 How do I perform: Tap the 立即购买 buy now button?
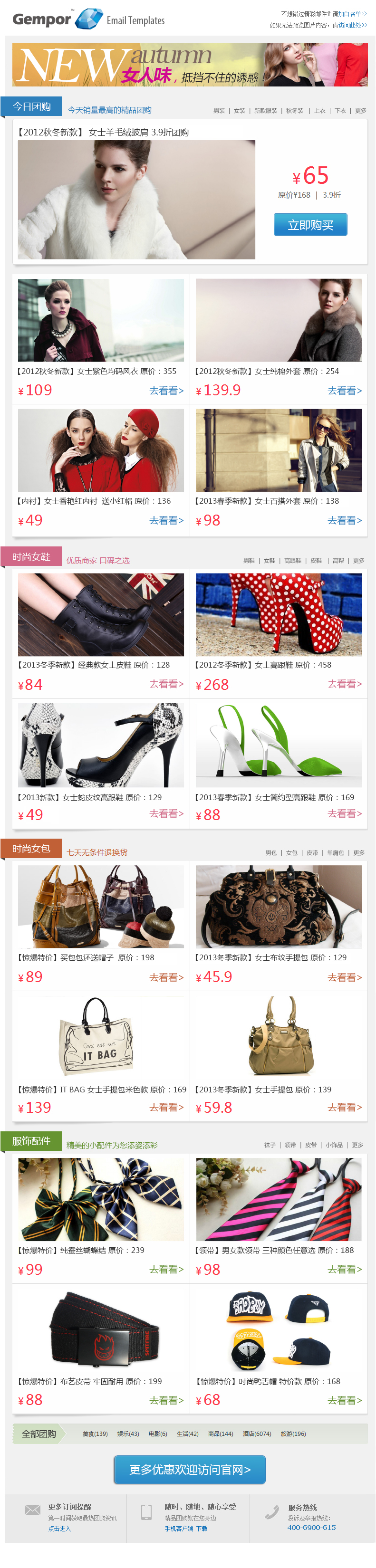309,225
